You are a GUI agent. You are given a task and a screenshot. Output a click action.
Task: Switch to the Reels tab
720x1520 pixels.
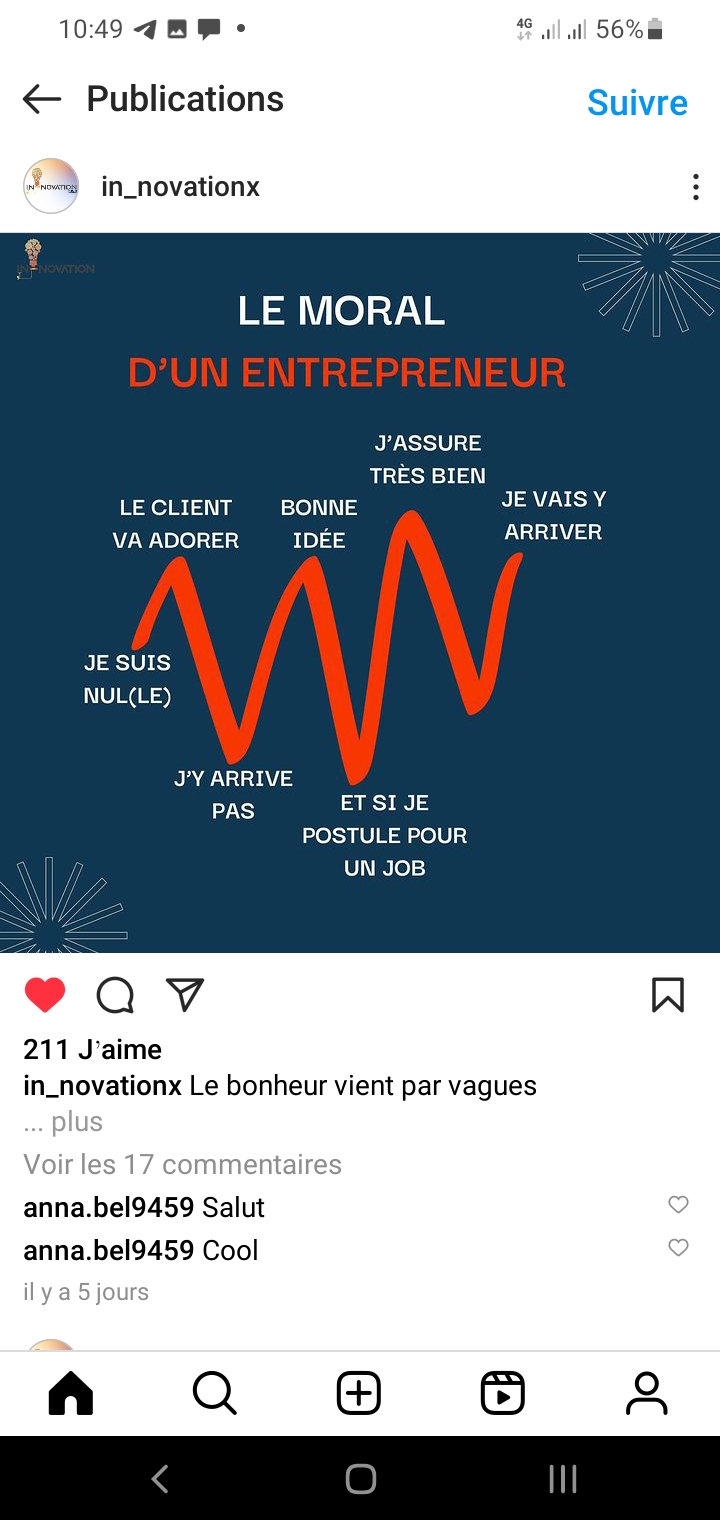click(502, 1393)
